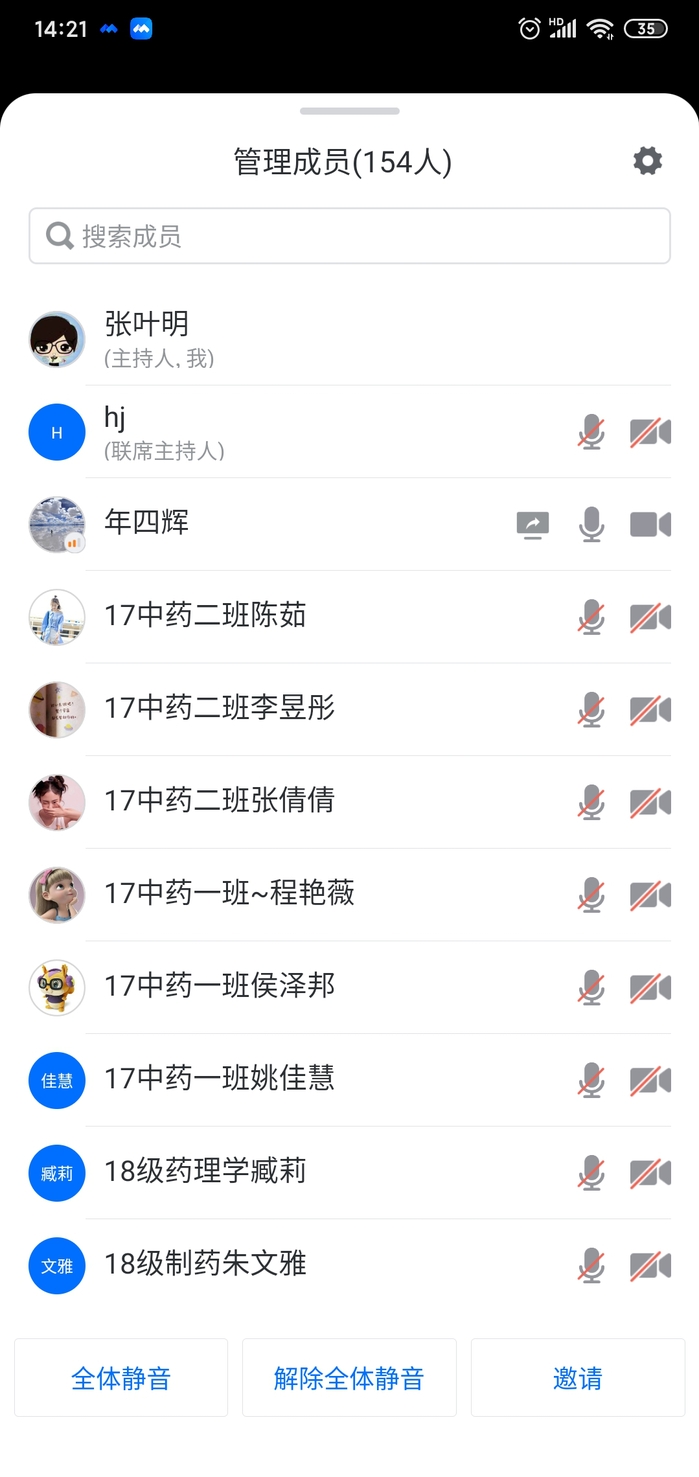The height and width of the screenshot is (1477, 699).
Task: Tap 解除全体静音 to unmute all
Action: [349, 1378]
